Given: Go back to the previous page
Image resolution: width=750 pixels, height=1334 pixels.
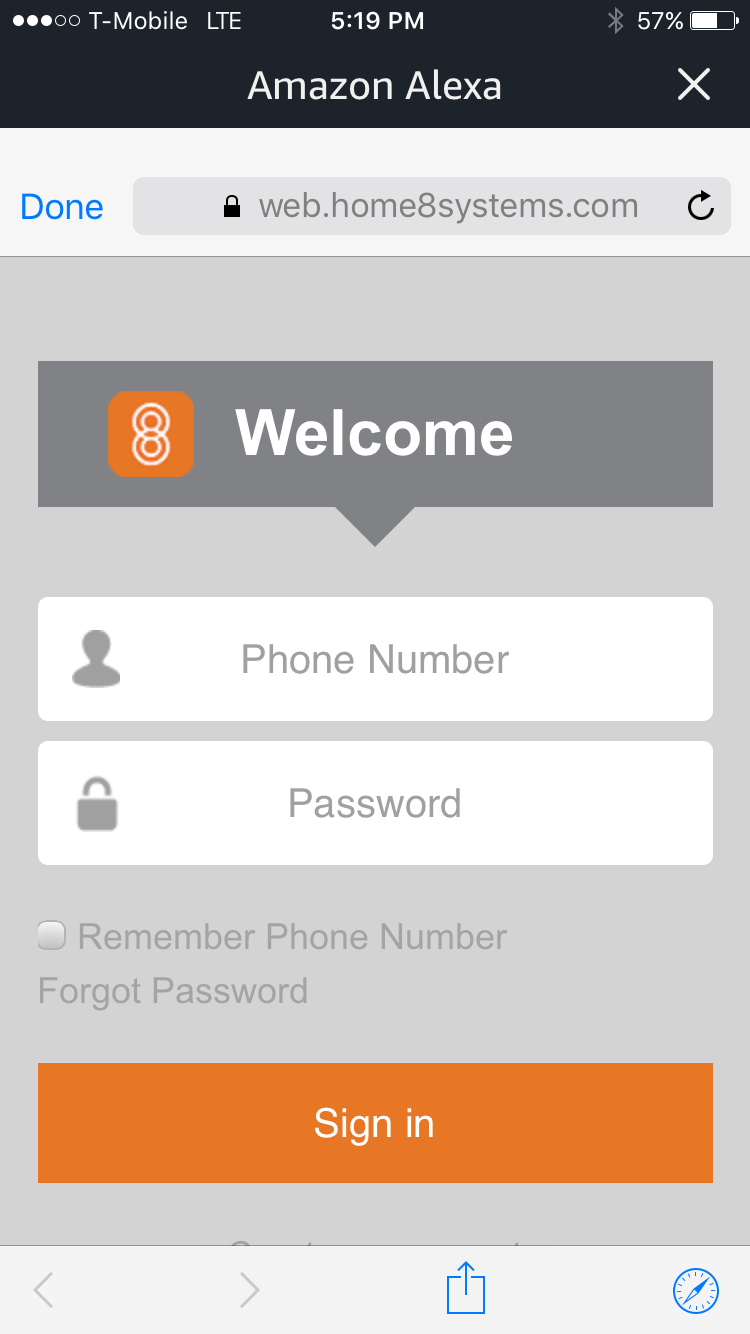Looking at the screenshot, I should (x=43, y=1290).
